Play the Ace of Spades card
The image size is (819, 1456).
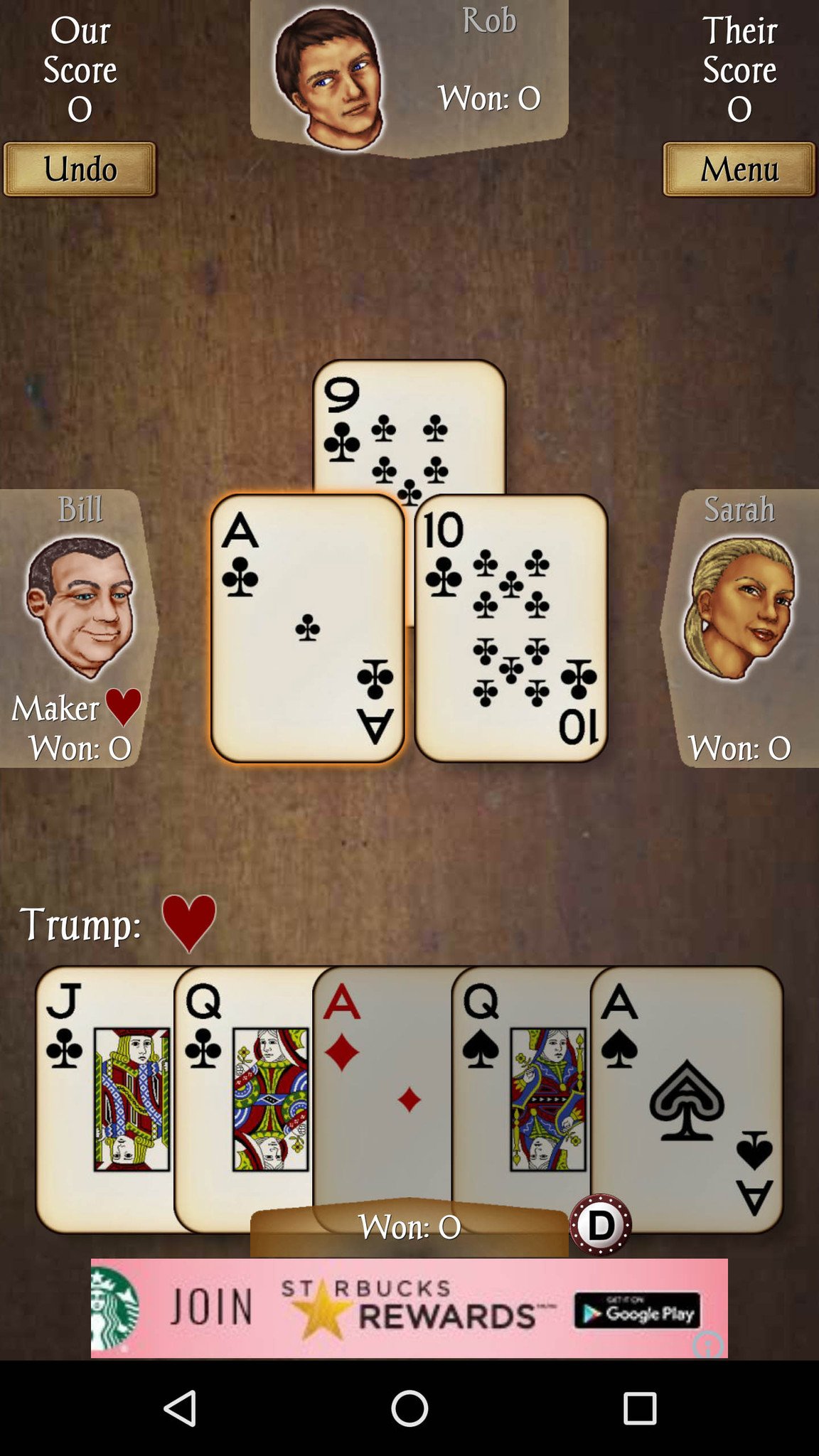(687, 1098)
